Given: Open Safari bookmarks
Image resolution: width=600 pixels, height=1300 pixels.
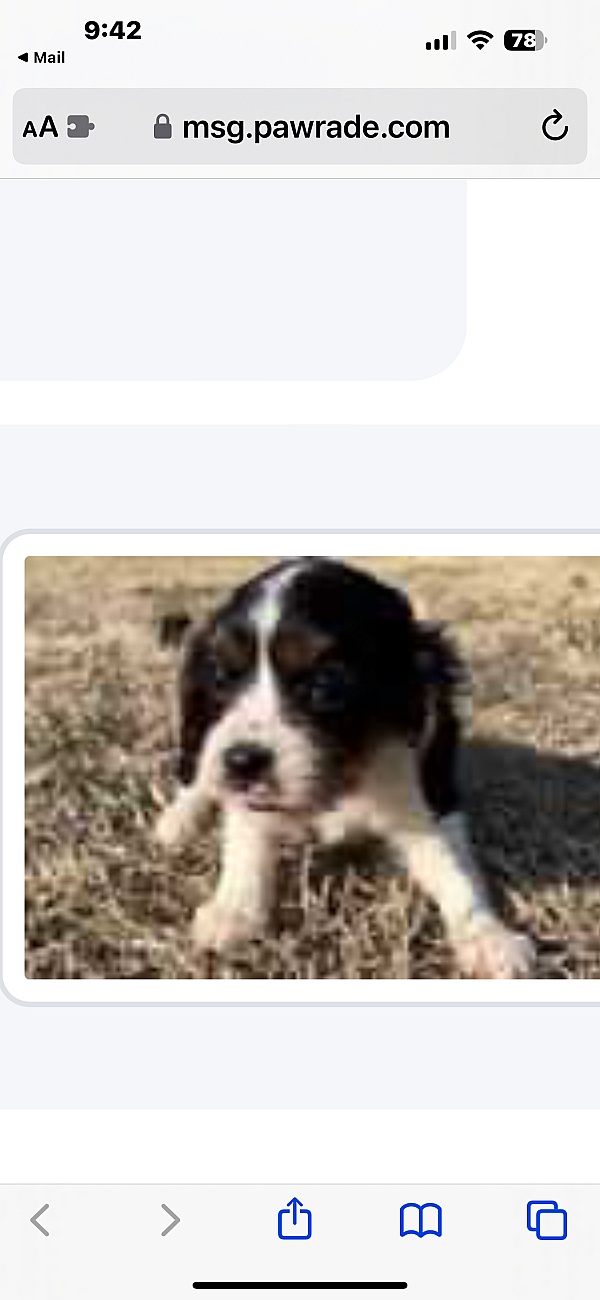Looking at the screenshot, I should 420,1220.
